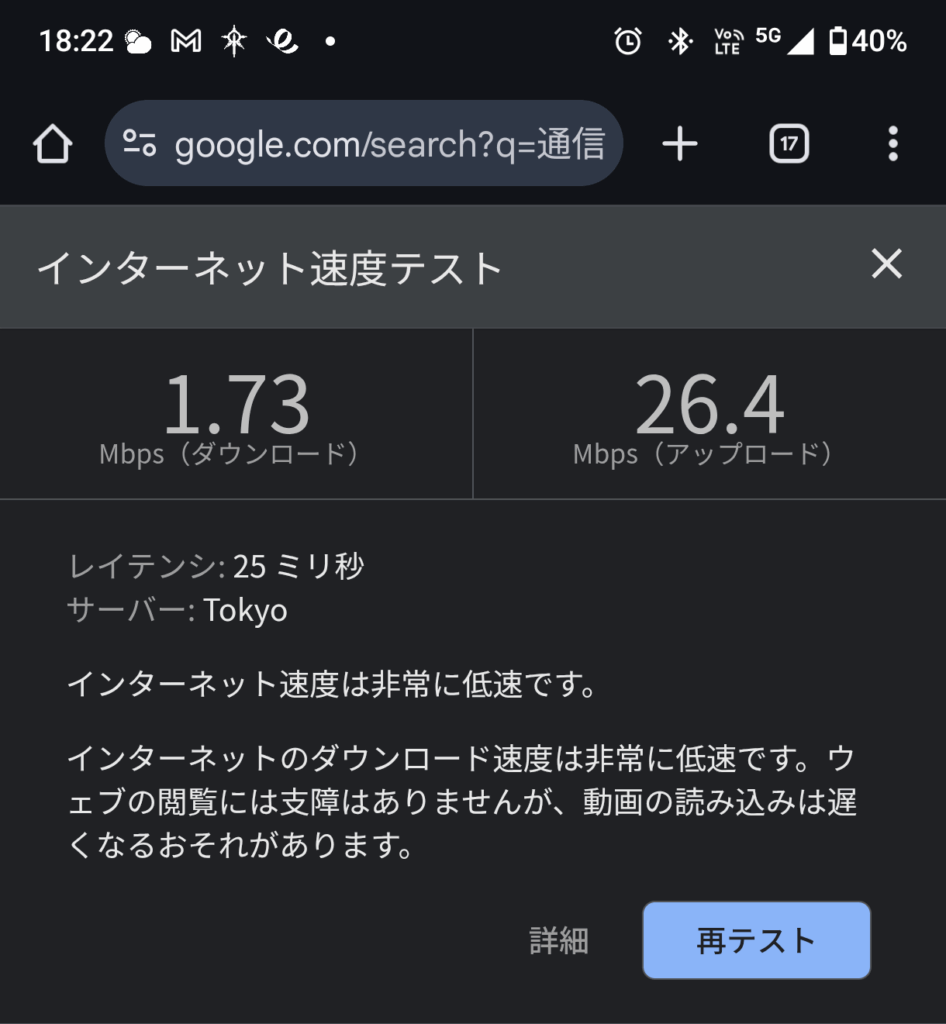The height and width of the screenshot is (1024, 946).
Task: Go to the browser home page
Action: tap(53, 145)
